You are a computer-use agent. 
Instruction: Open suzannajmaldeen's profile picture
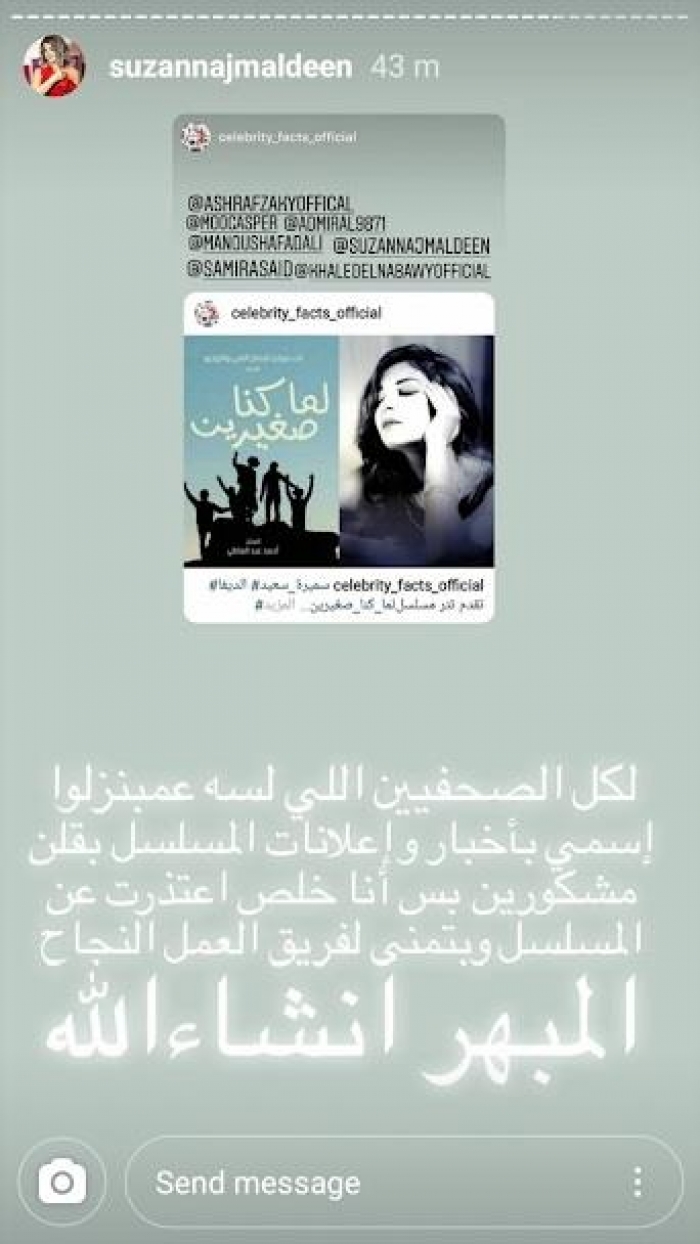click(x=54, y=67)
